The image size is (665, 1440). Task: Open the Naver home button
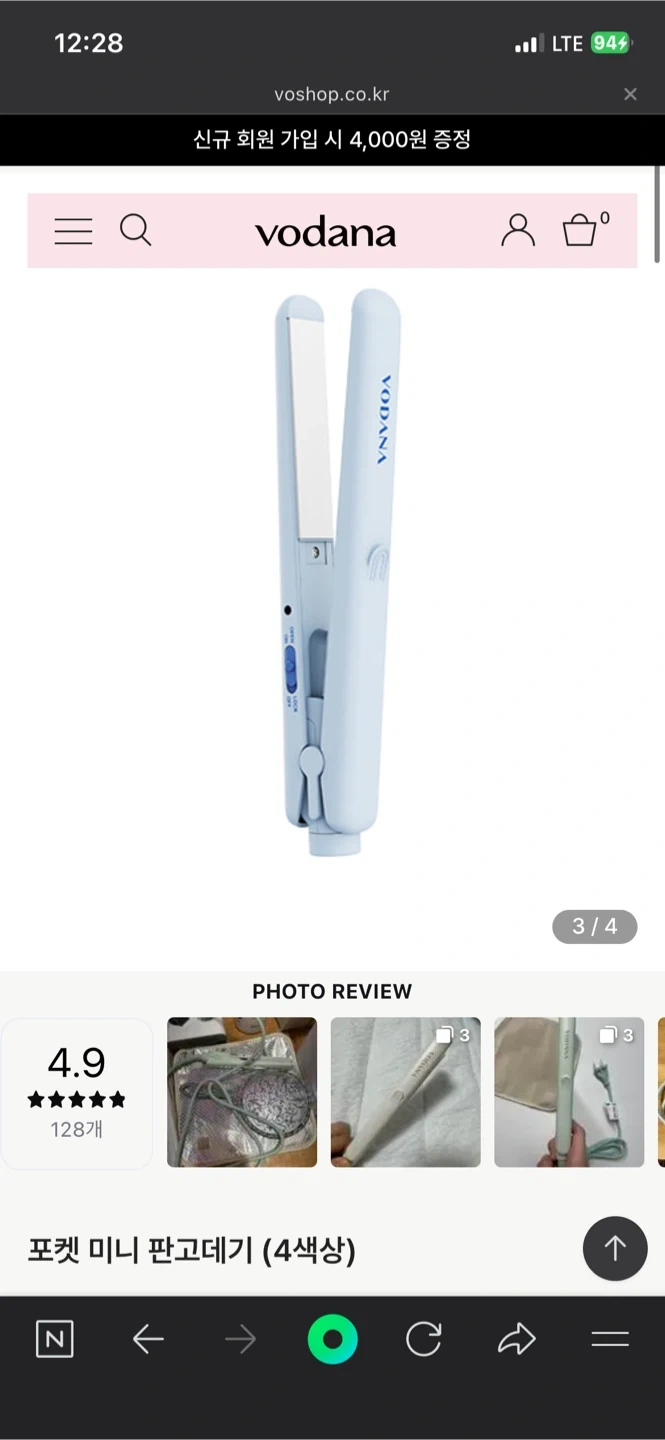click(x=54, y=1339)
